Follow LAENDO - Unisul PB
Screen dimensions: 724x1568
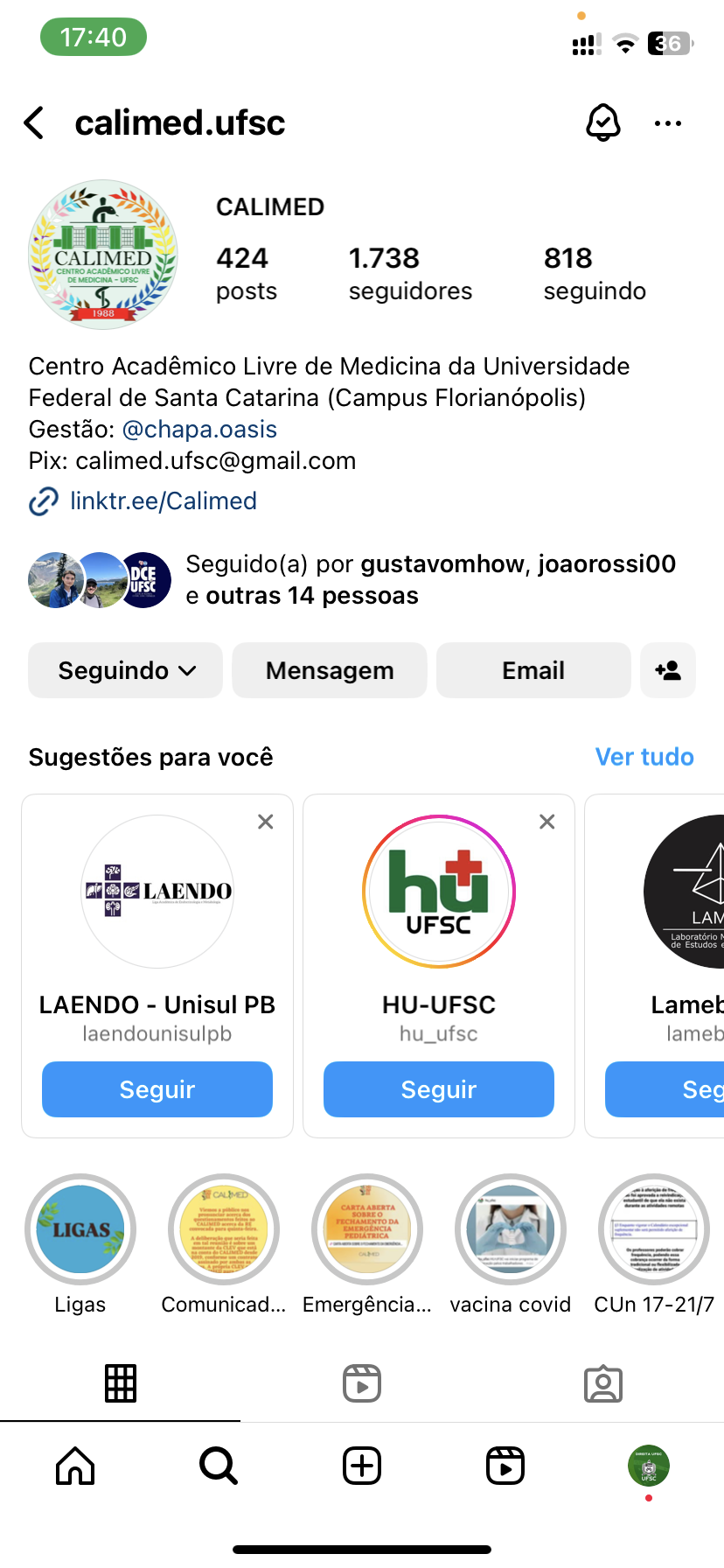157,1089
